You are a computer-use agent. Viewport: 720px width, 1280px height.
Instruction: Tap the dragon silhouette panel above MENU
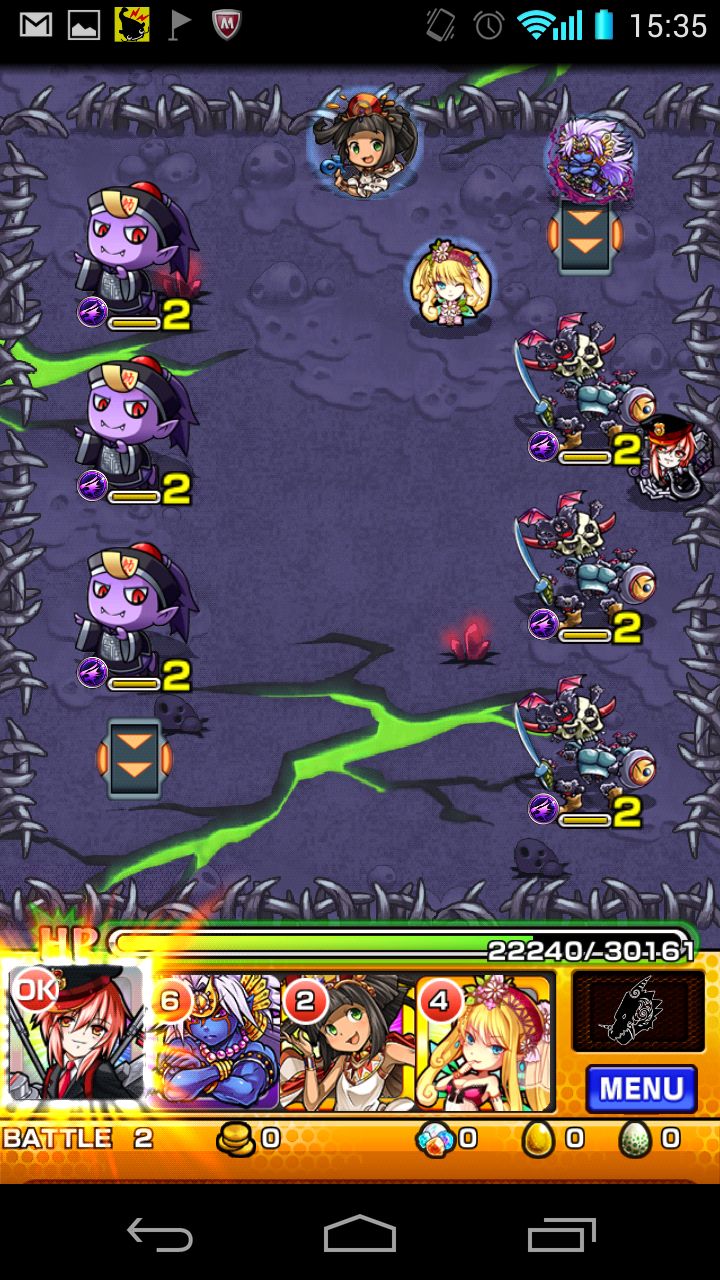coord(638,1011)
